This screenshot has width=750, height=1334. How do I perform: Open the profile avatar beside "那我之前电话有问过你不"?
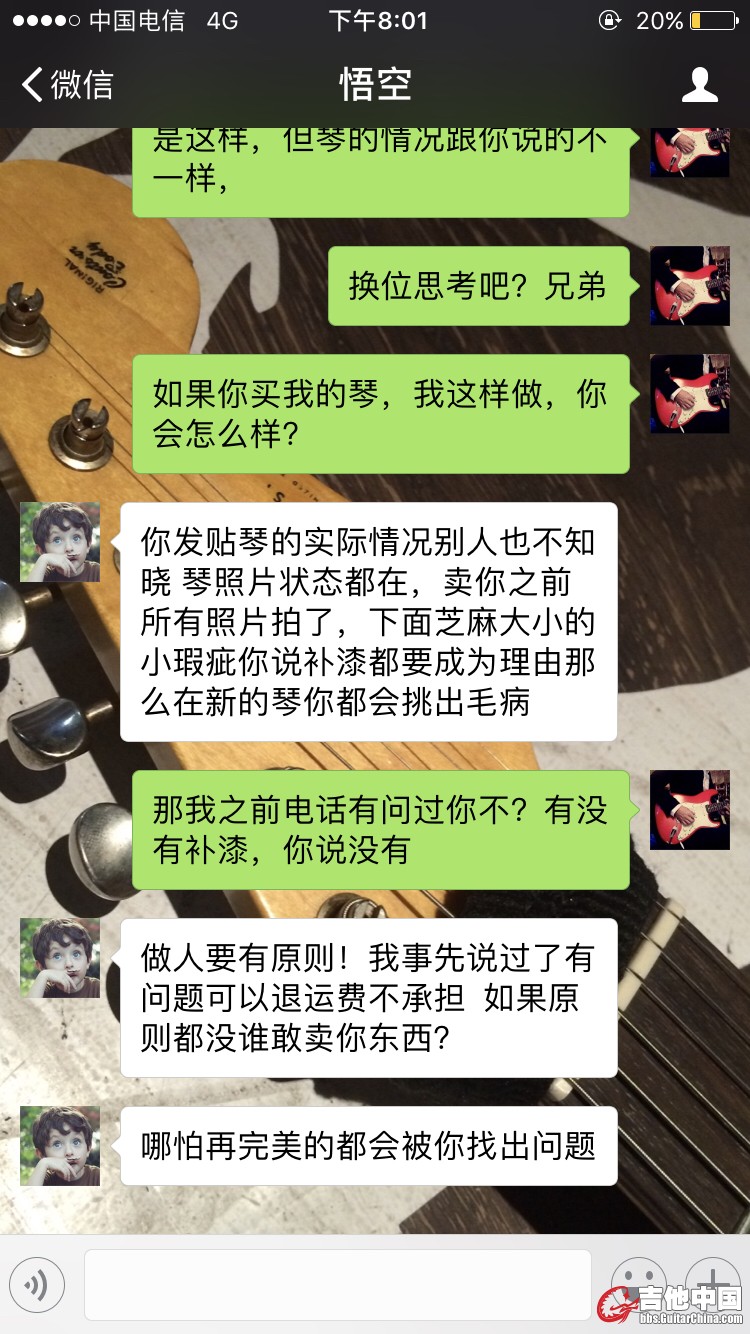[x=690, y=810]
